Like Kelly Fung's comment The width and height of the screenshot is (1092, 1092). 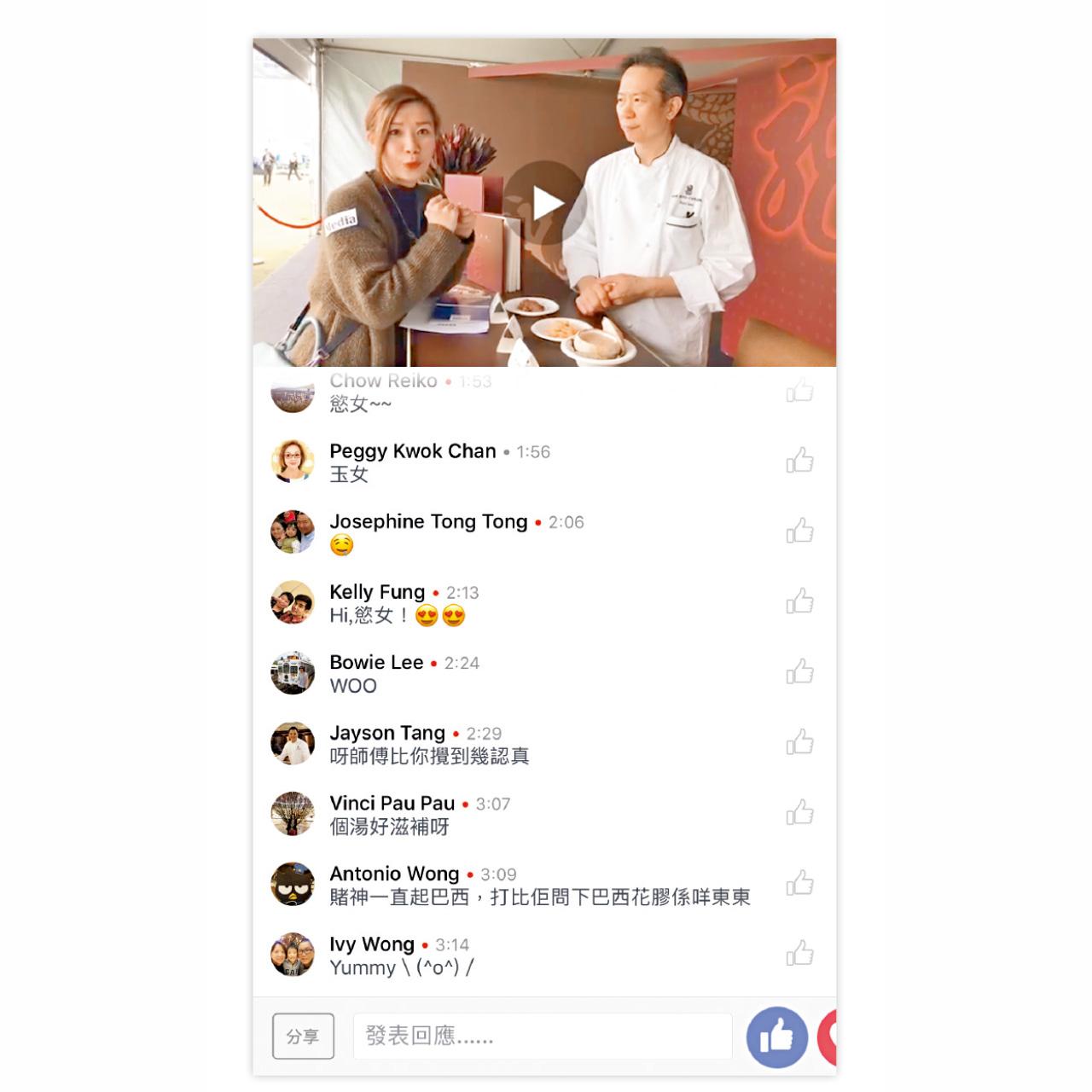pyautogui.click(x=799, y=601)
